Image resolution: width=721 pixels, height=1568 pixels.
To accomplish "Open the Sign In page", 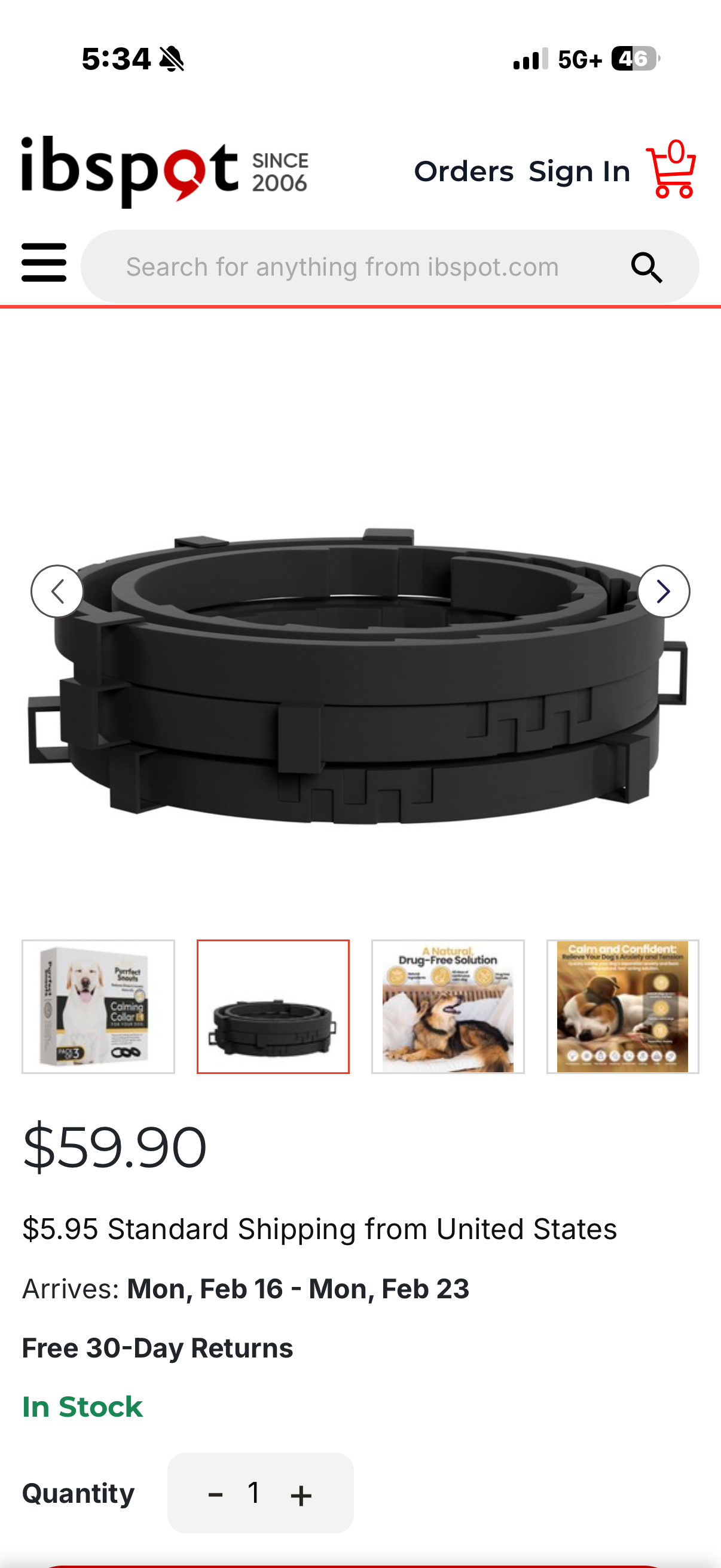I will click(x=579, y=172).
